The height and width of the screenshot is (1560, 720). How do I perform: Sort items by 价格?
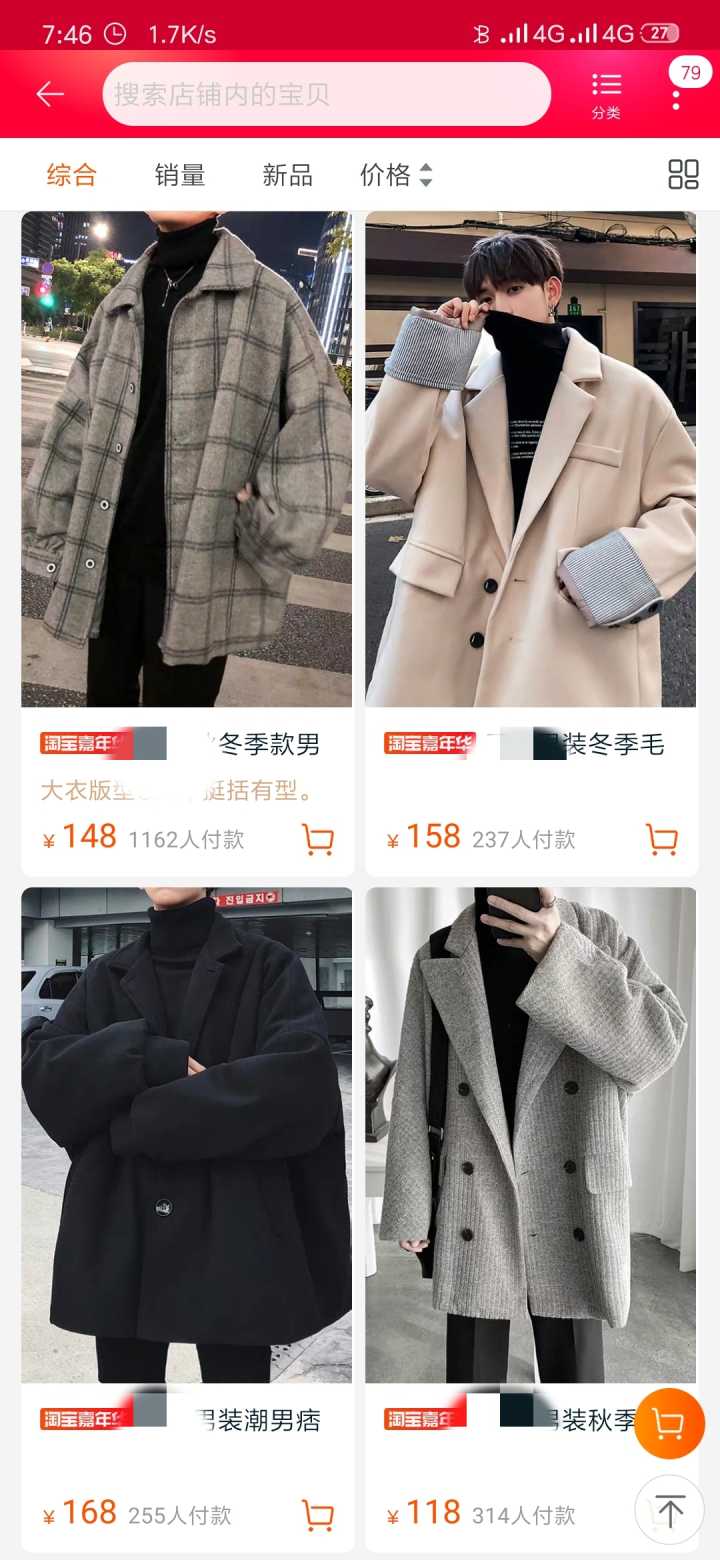(x=396, y=175)
